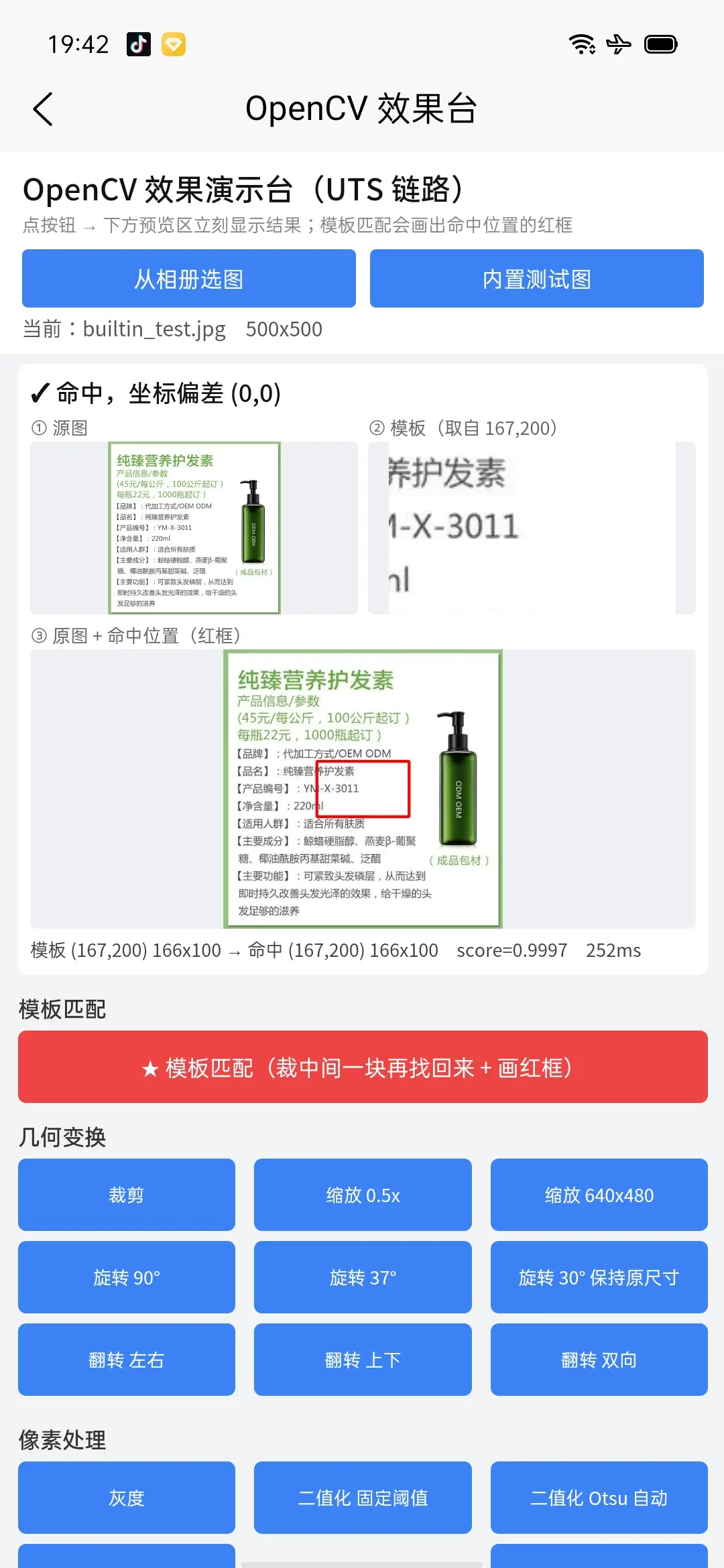Apply 二值化 固定阈值 threshold
The width and height of the screenshot is (724, 1568).
[x=363, y=1498]
